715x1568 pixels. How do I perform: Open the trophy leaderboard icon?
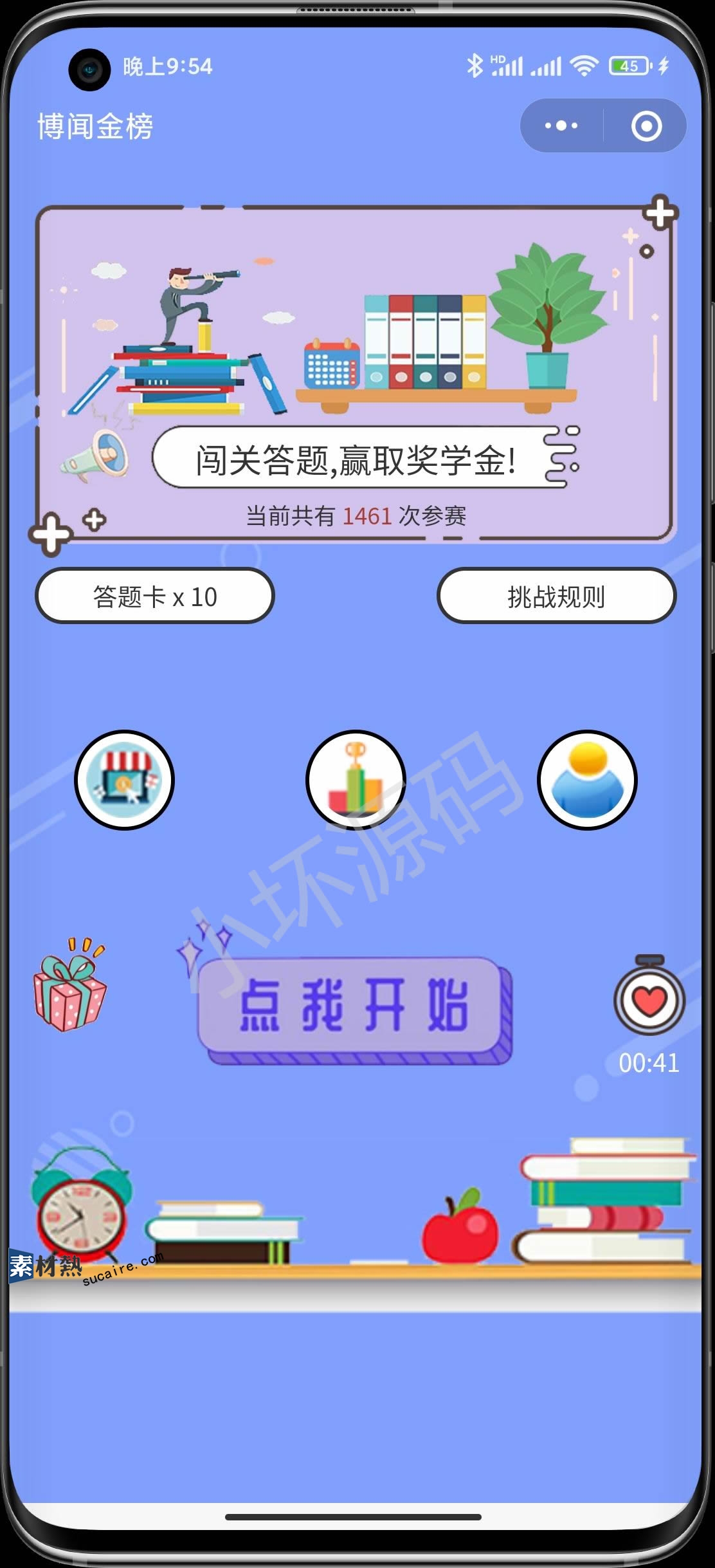[x=356, y=780]
